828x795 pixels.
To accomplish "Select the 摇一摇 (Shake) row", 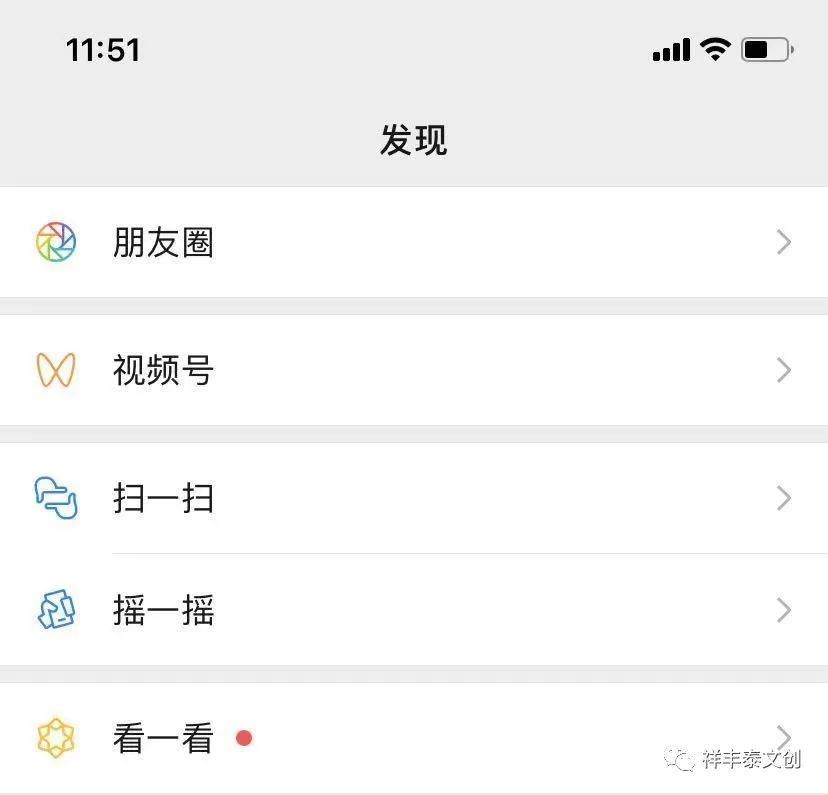I will pos(164,610).
